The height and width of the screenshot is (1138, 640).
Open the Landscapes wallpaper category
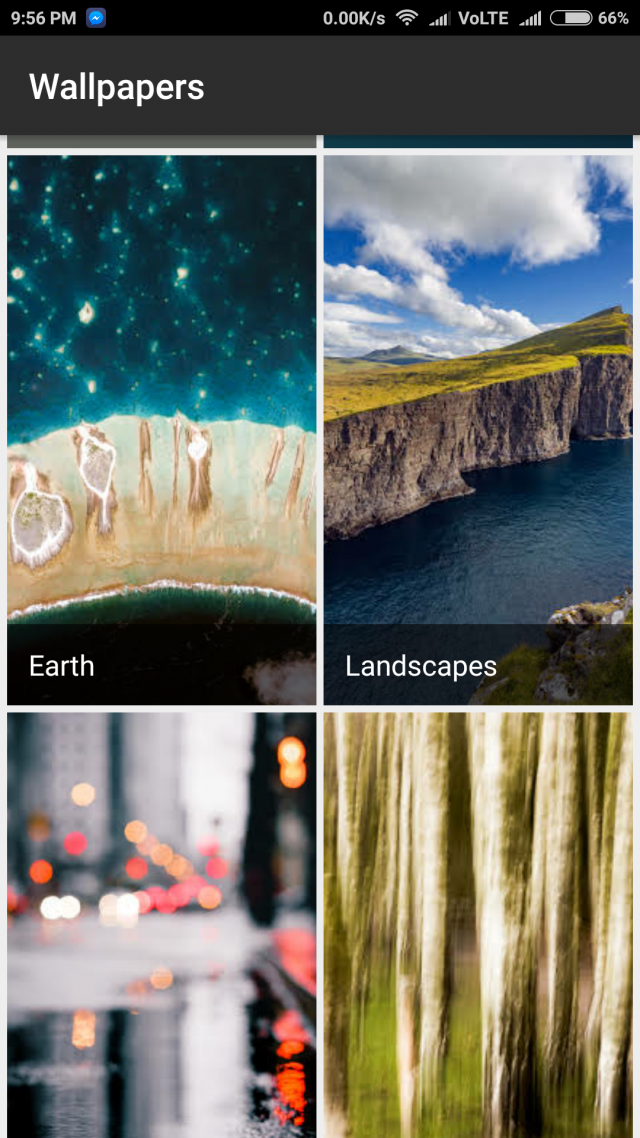pos(478,430)
